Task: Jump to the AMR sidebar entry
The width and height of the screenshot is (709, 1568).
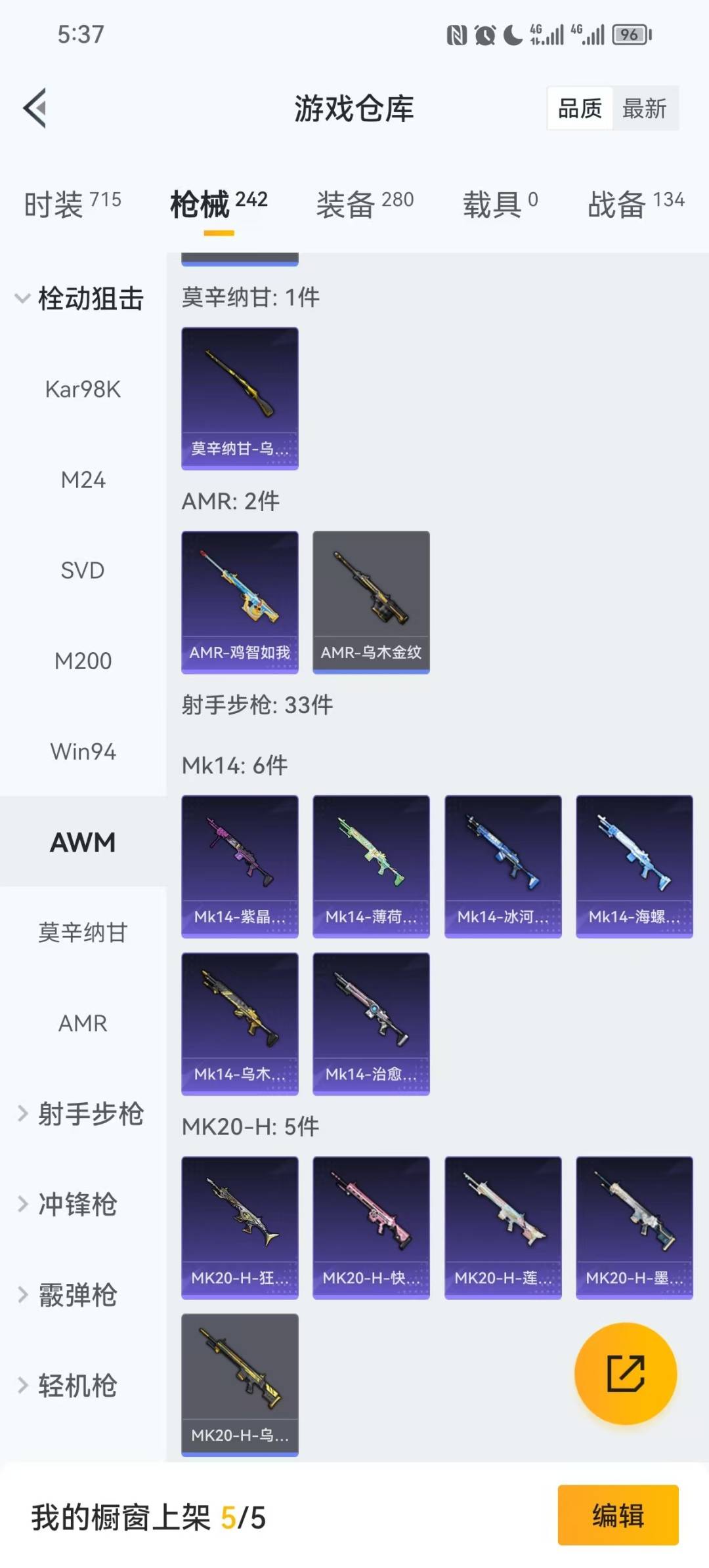Action: pos(83,1023)
